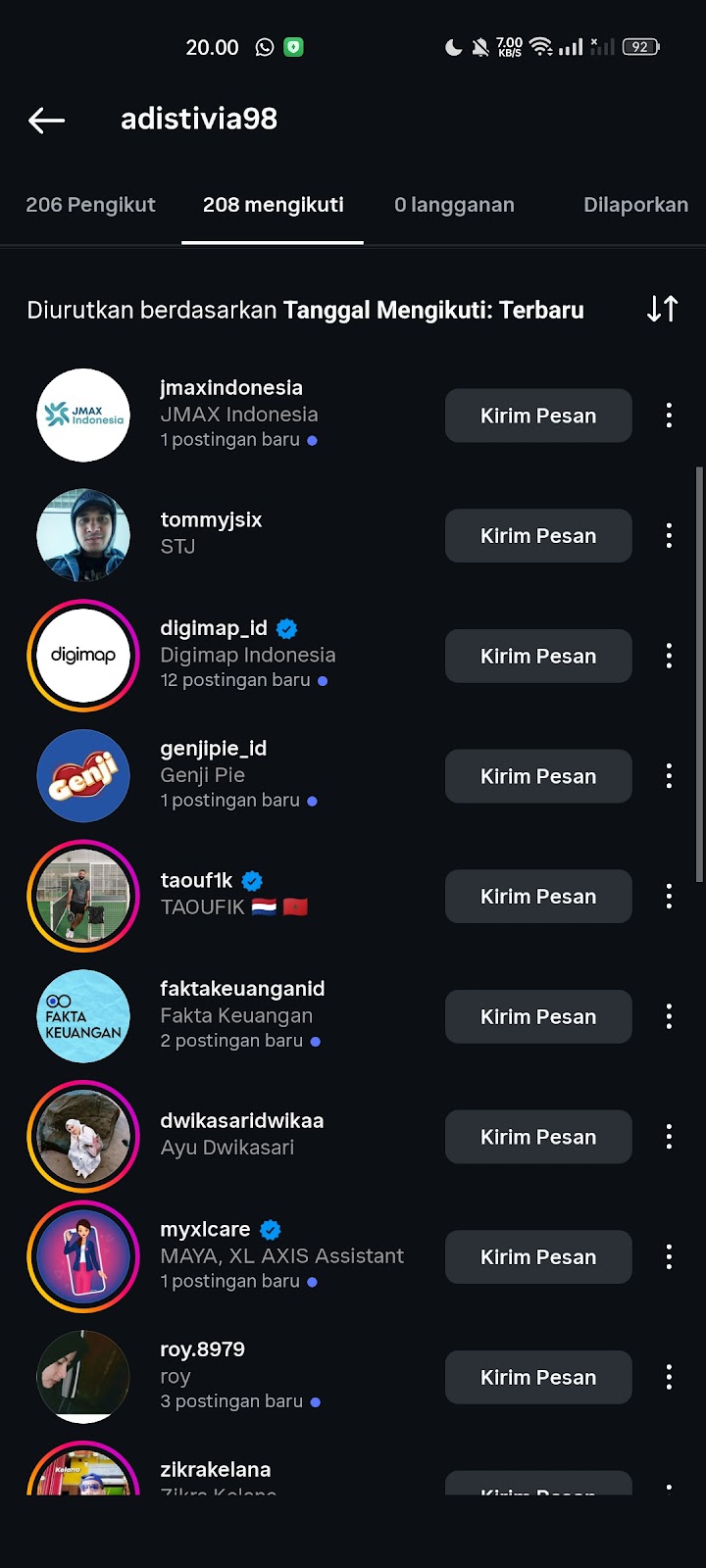The image size is (706, 1568).
Task: Open the genjipie_id profile
Action: pyautogui.click(x=213, y=750)
